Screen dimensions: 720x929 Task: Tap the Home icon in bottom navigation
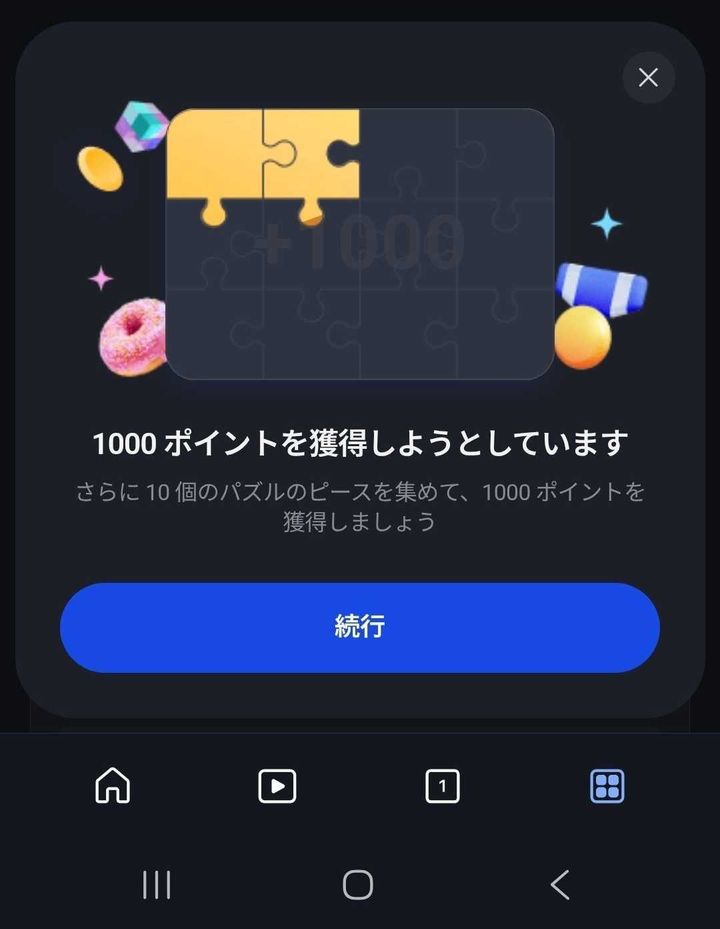pos(112,786)
